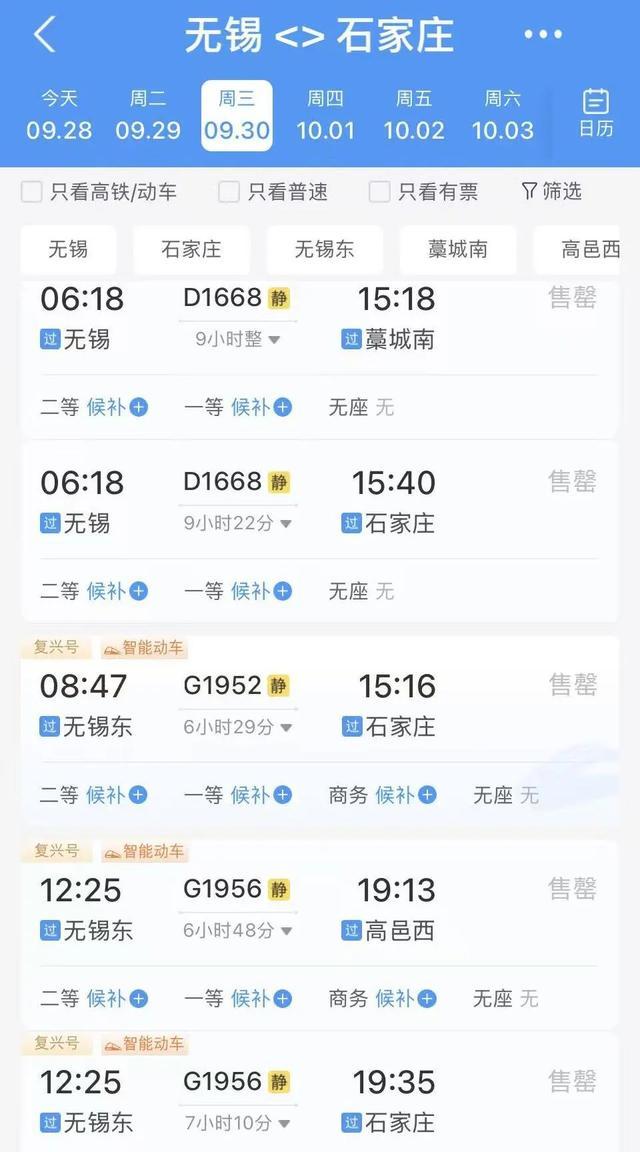Check the 只看高铁/动车 box

(x=32, y=192)
